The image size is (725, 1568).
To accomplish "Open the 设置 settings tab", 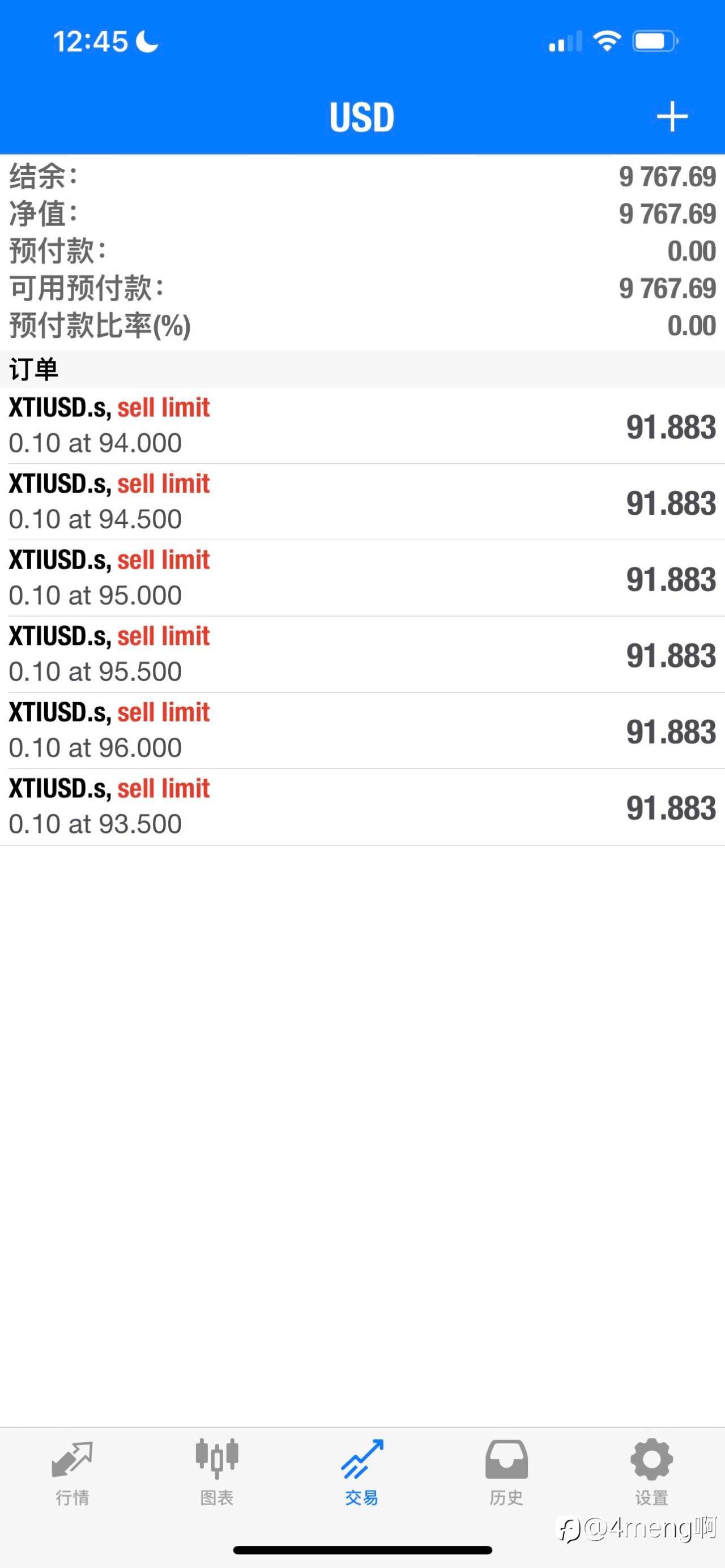I will tap(652, 1472).
